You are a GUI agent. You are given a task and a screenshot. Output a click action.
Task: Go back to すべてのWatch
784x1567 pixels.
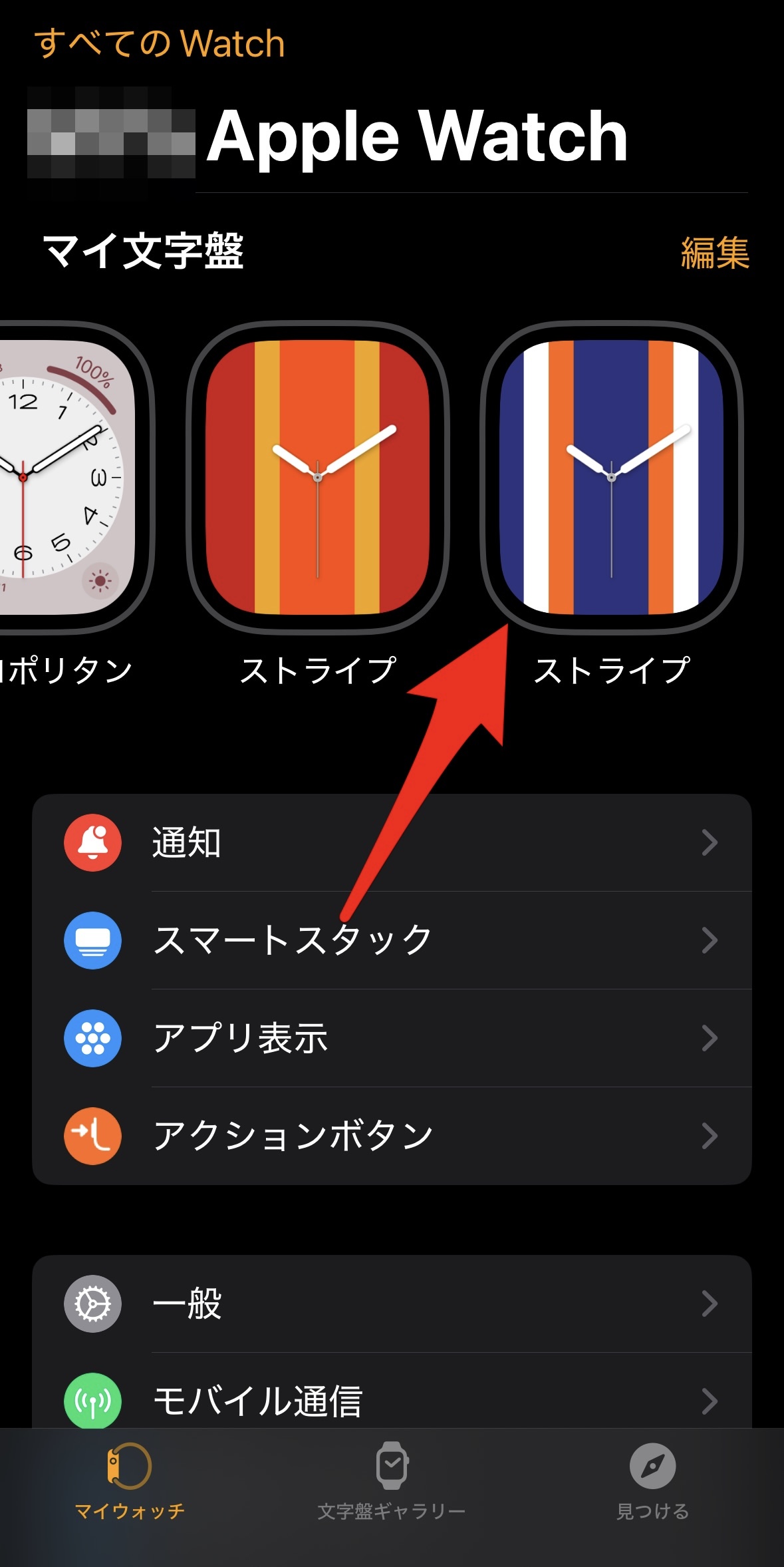coord(160,44)
